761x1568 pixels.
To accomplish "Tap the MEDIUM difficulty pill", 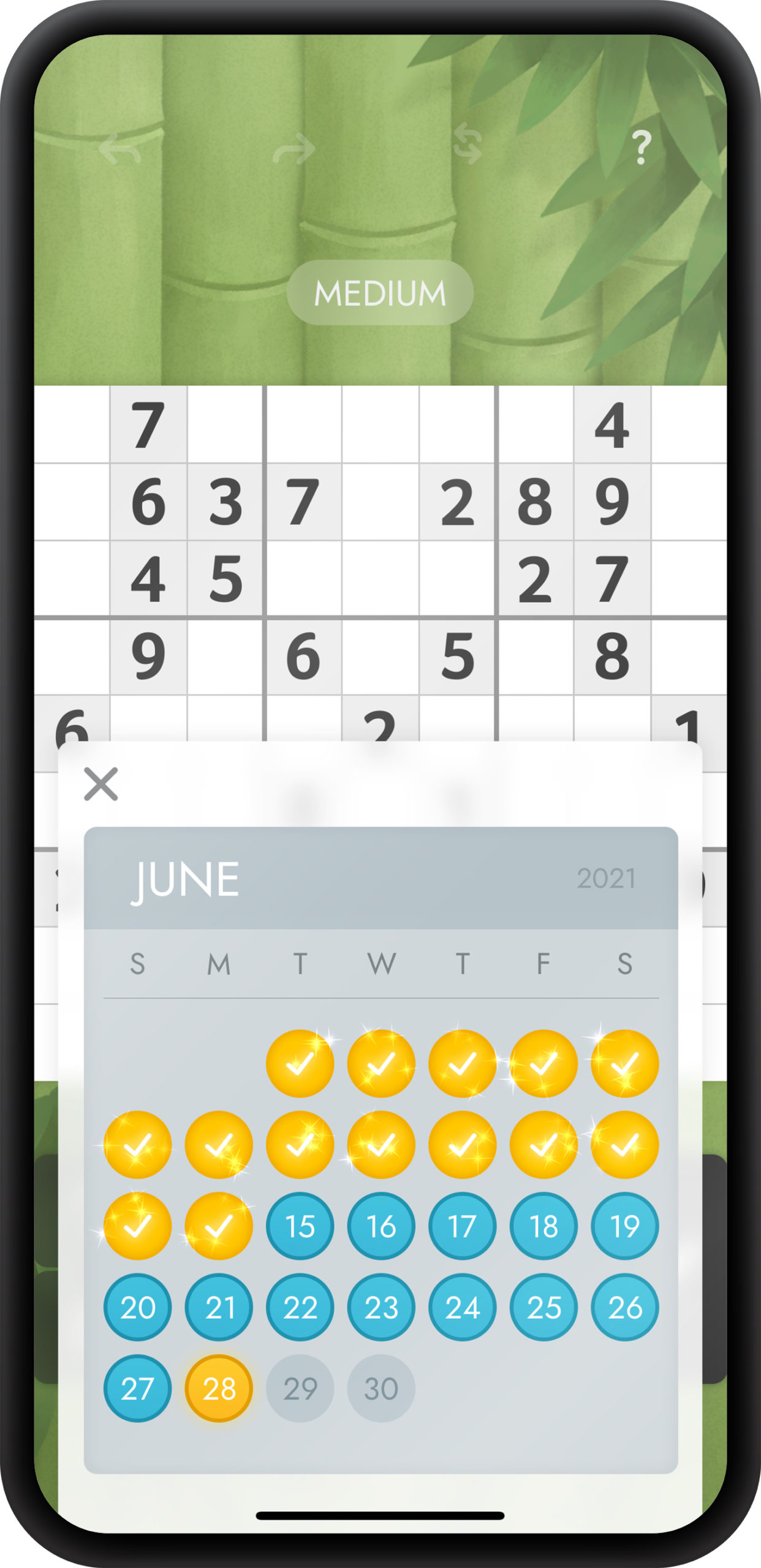I will pos(380,292).
